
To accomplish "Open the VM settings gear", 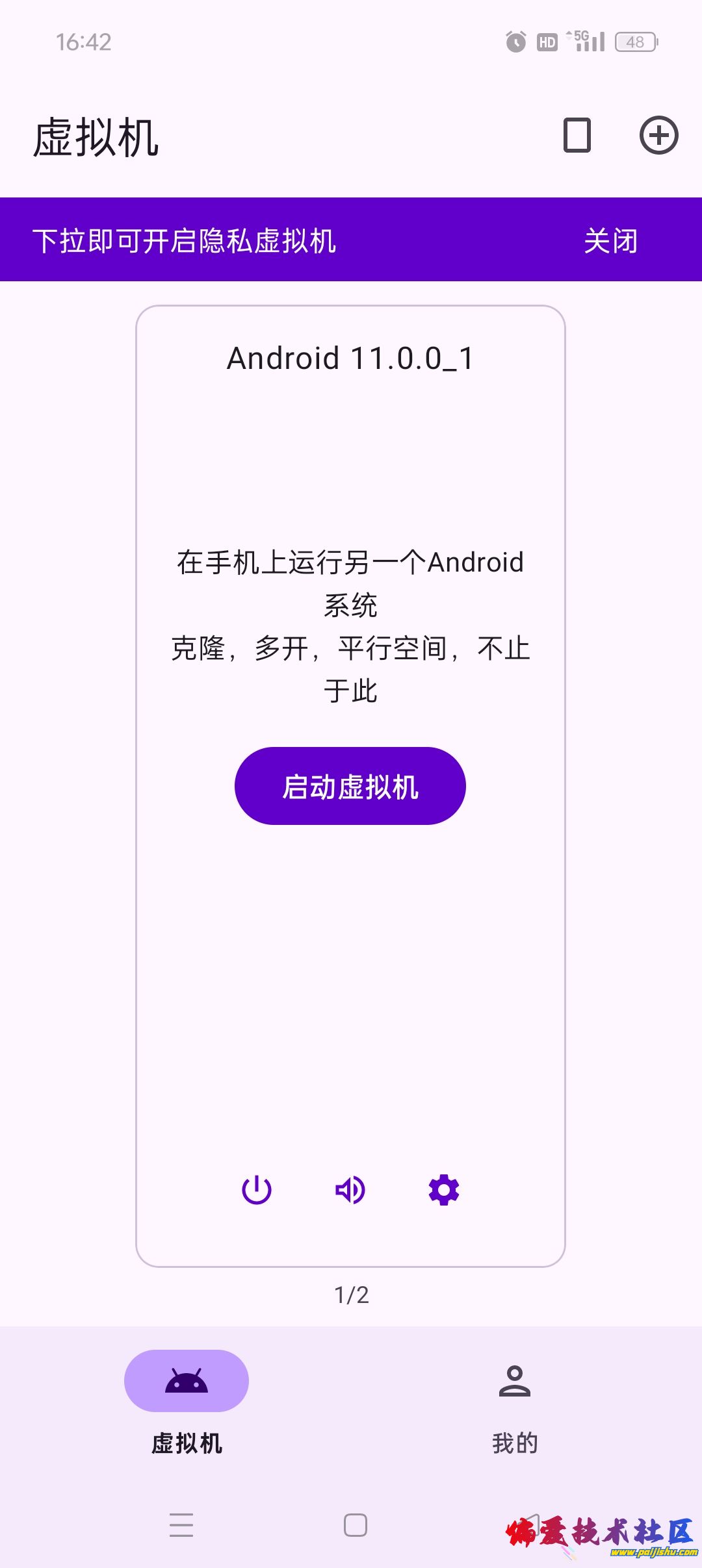I will [x=444, y=1190].
